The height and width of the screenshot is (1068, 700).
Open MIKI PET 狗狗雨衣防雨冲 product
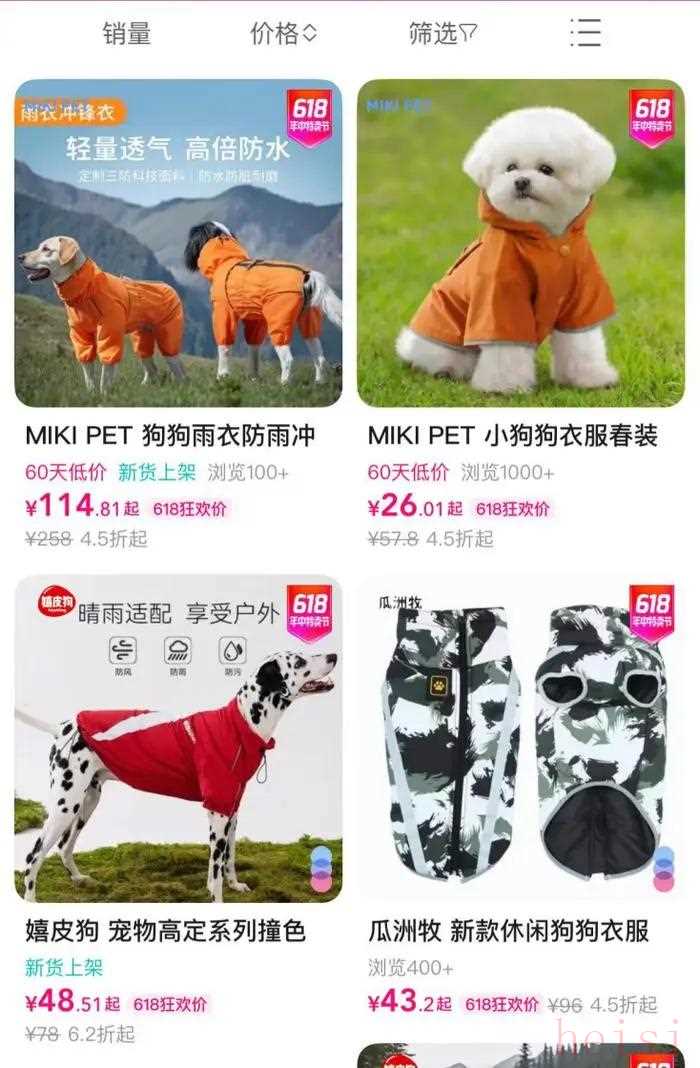point(178,243)
